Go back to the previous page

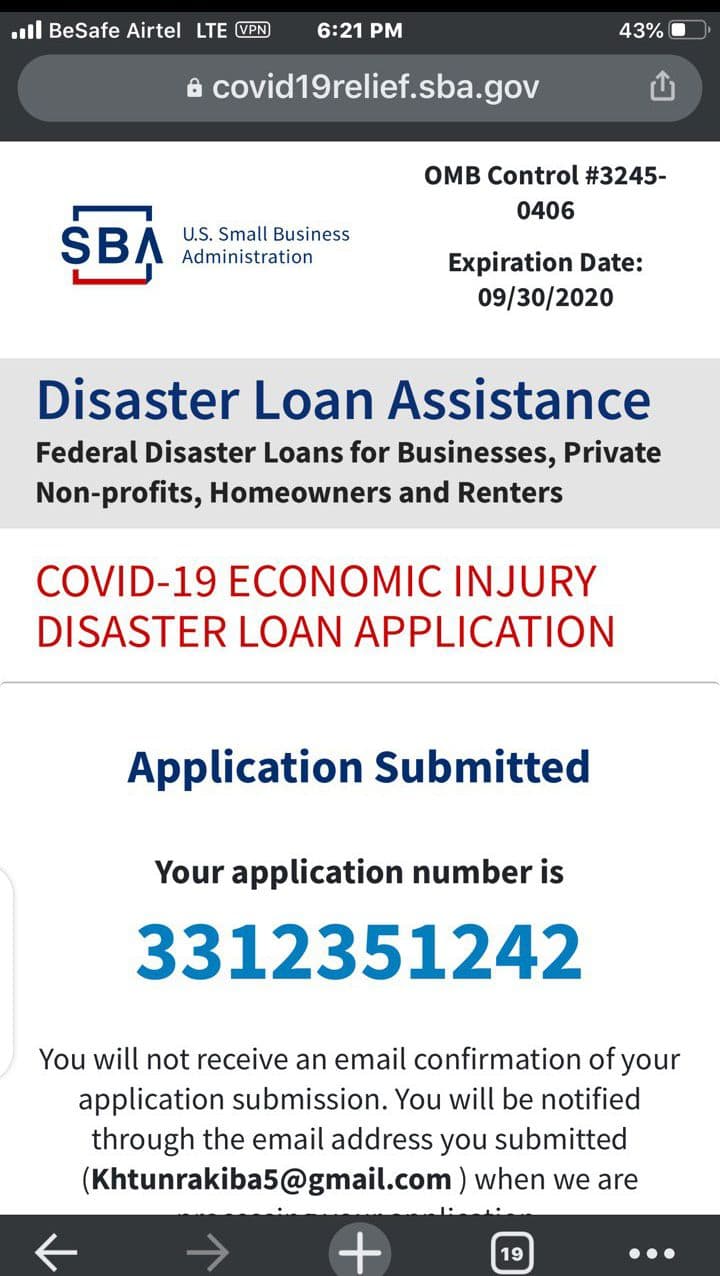tap(55, 1251)
